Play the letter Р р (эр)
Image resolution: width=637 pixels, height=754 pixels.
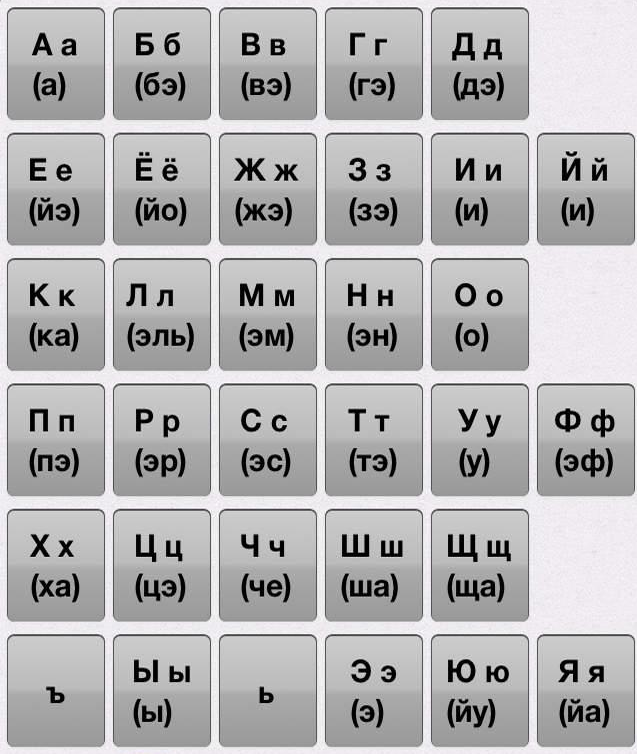click(161, 440)
